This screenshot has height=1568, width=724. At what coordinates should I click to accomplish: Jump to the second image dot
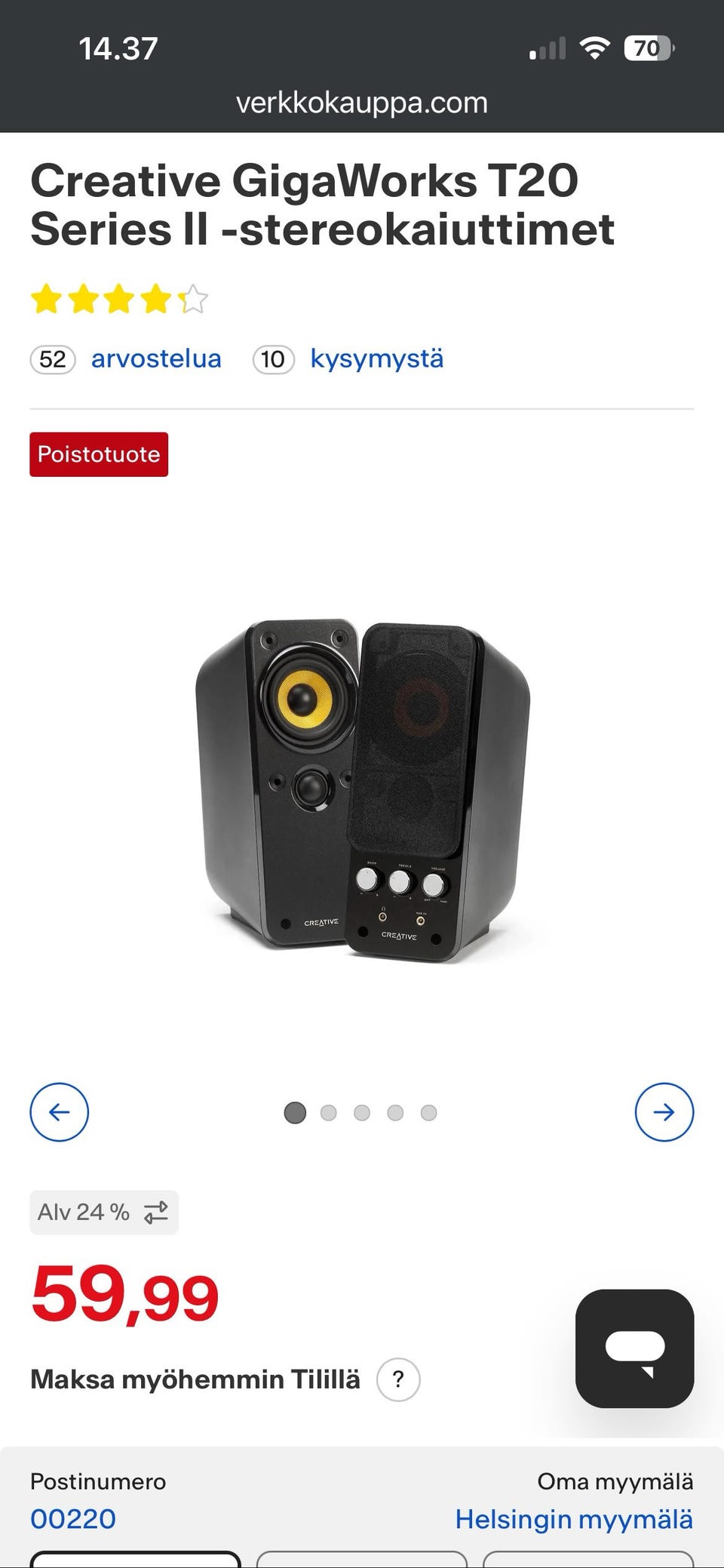[x=328, y=1112]
